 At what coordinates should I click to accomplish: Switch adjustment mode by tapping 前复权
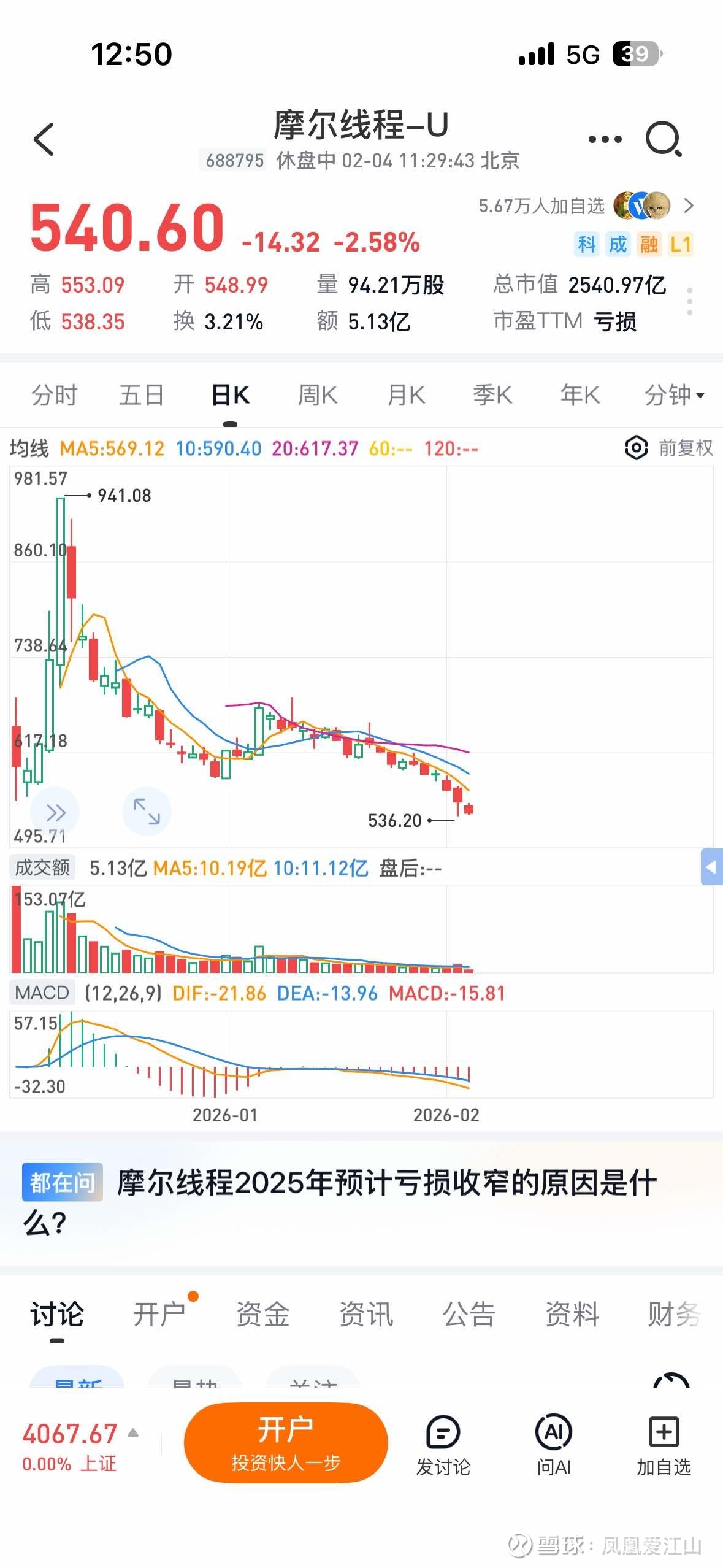[x=686, y=449]
